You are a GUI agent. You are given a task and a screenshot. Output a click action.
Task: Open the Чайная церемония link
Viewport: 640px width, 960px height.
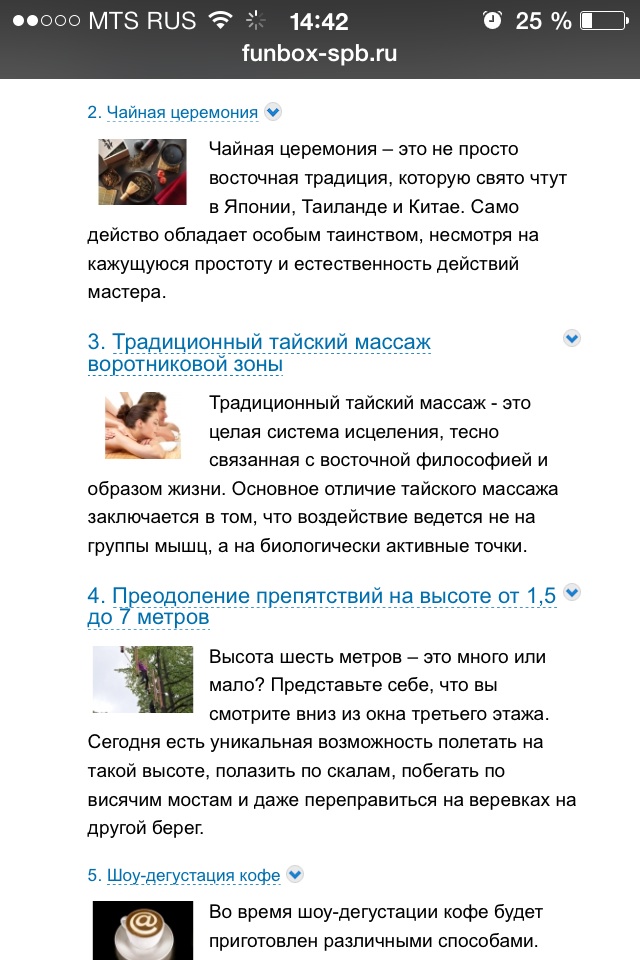pyautogui.click(x=182, y=113)
